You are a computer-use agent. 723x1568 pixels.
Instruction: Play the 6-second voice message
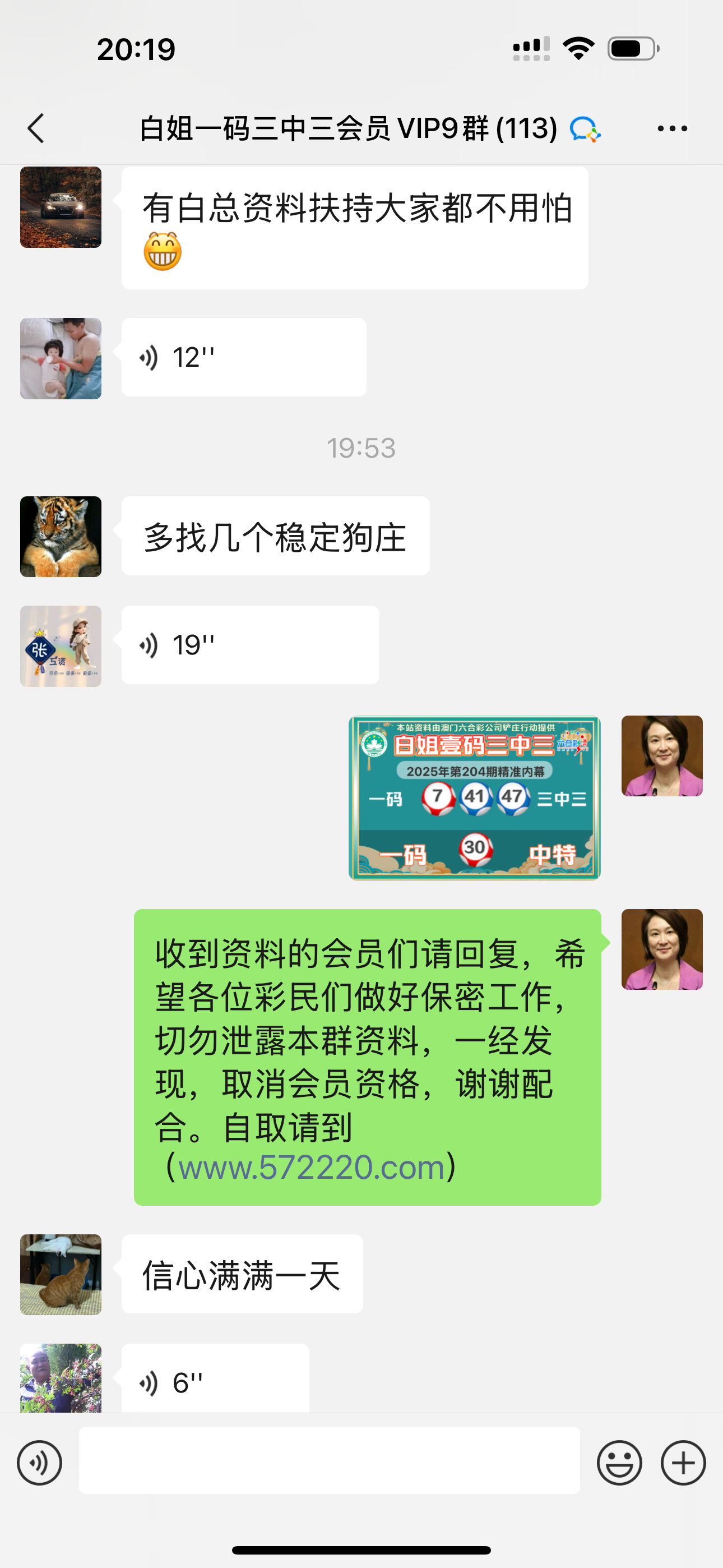(x=215, y=1382)
